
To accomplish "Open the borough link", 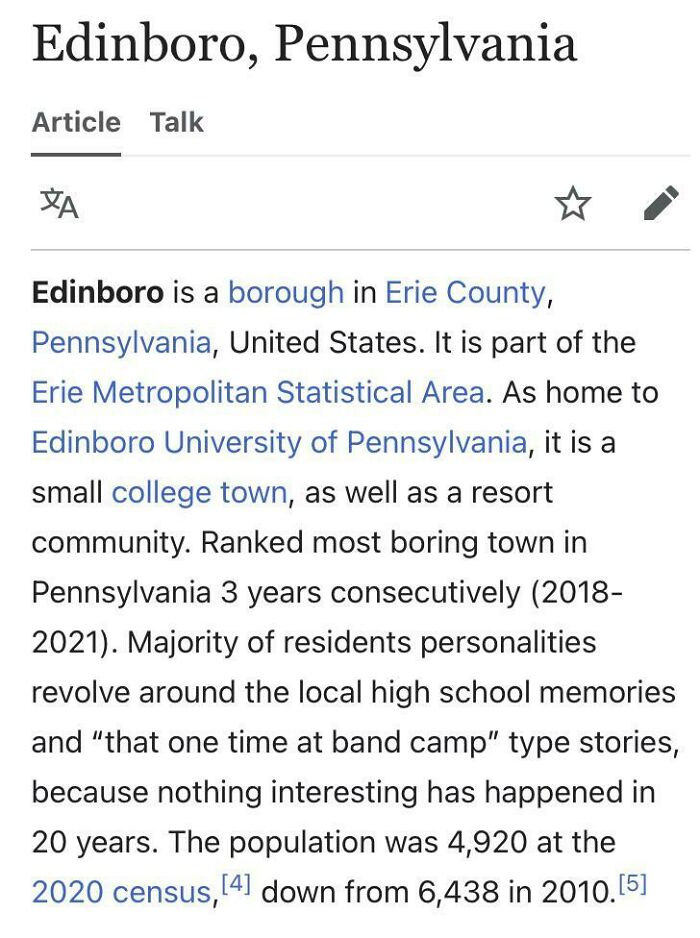I will click(286, 292).
